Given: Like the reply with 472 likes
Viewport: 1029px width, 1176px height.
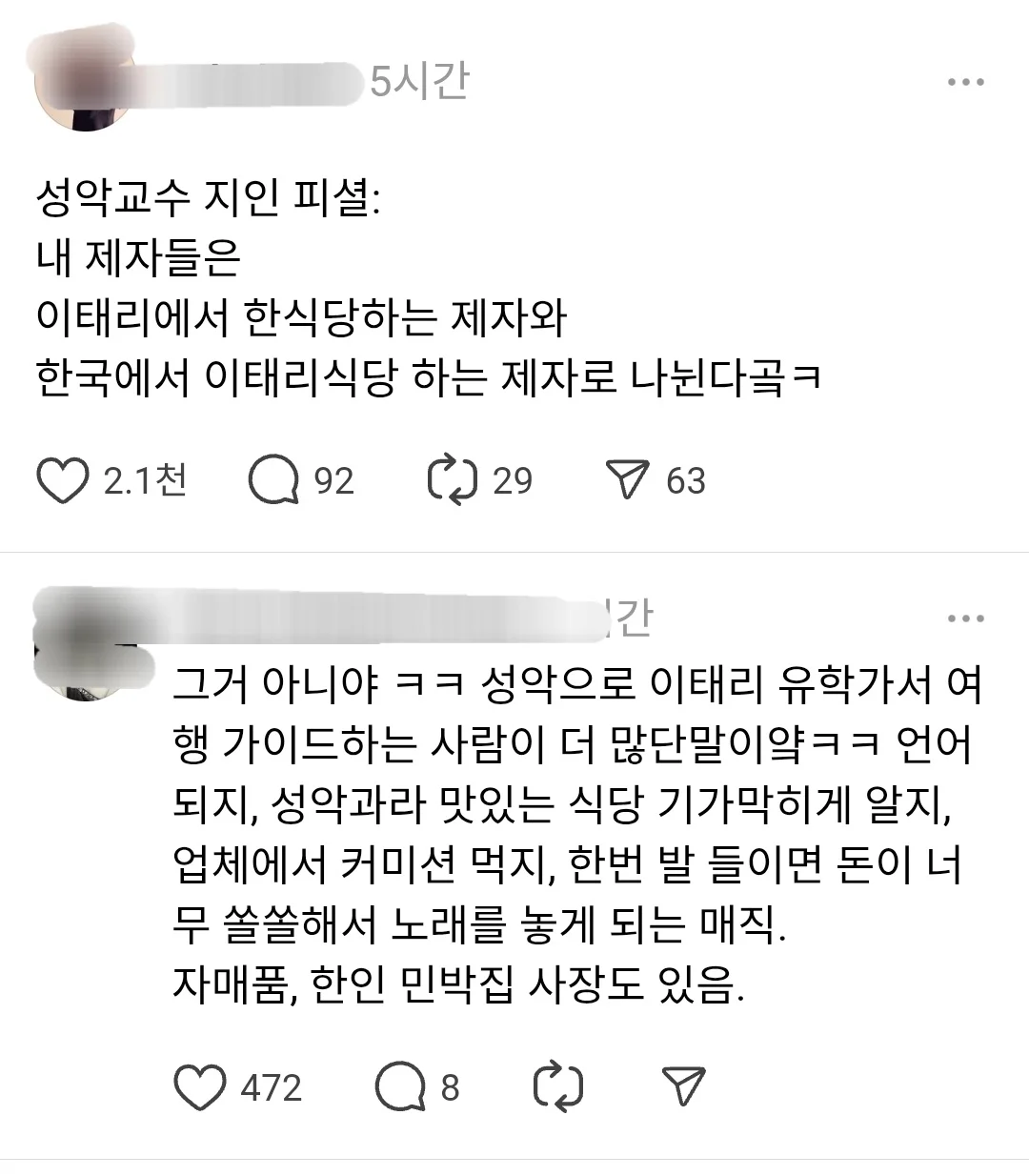Looking at the screenshot, I should tap(201, 1087).
